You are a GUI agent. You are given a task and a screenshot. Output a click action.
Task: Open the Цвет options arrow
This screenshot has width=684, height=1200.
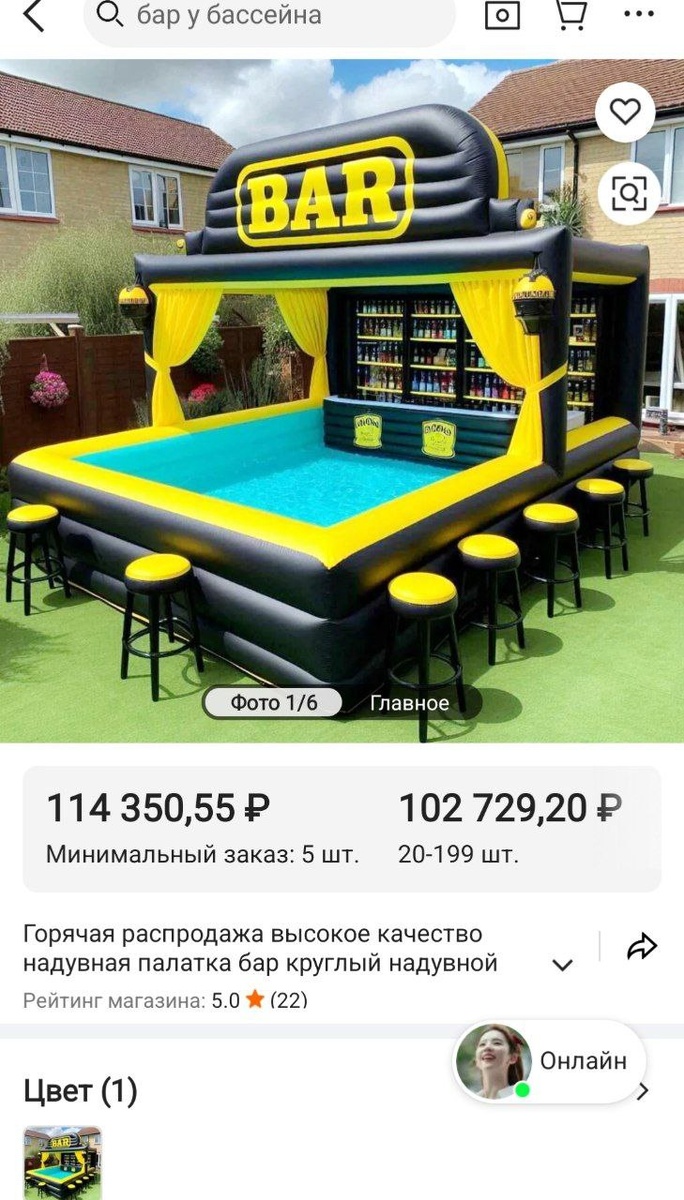click(x=642, y=1091)
